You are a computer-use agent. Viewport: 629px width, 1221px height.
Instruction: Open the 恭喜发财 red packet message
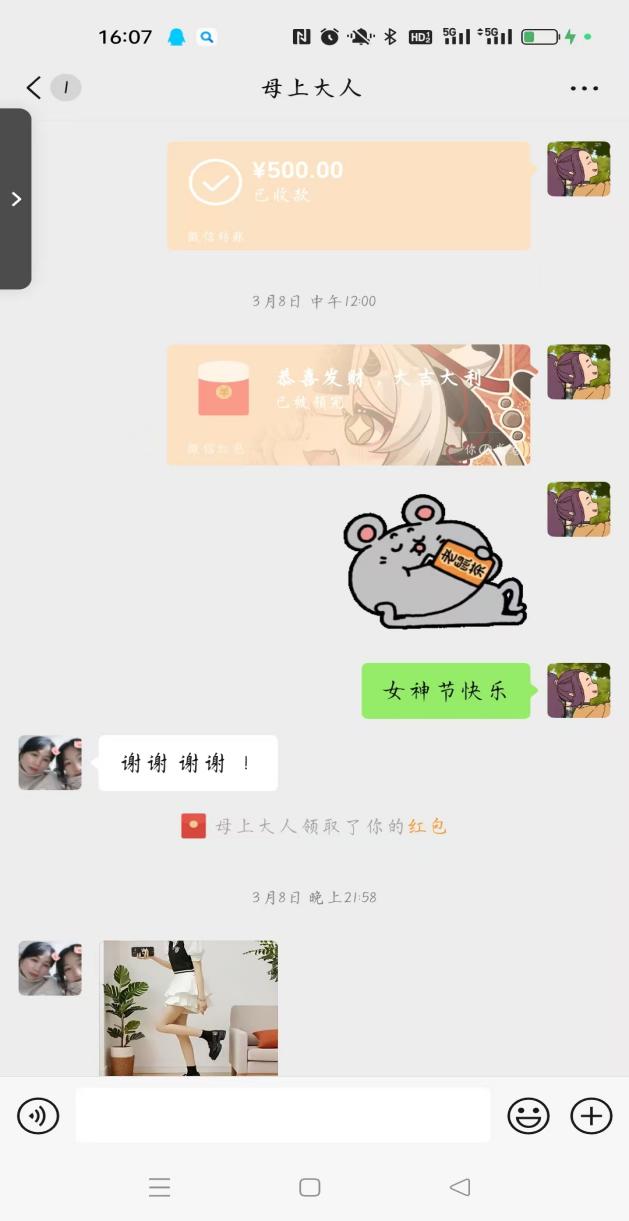(x=348, y=405)
